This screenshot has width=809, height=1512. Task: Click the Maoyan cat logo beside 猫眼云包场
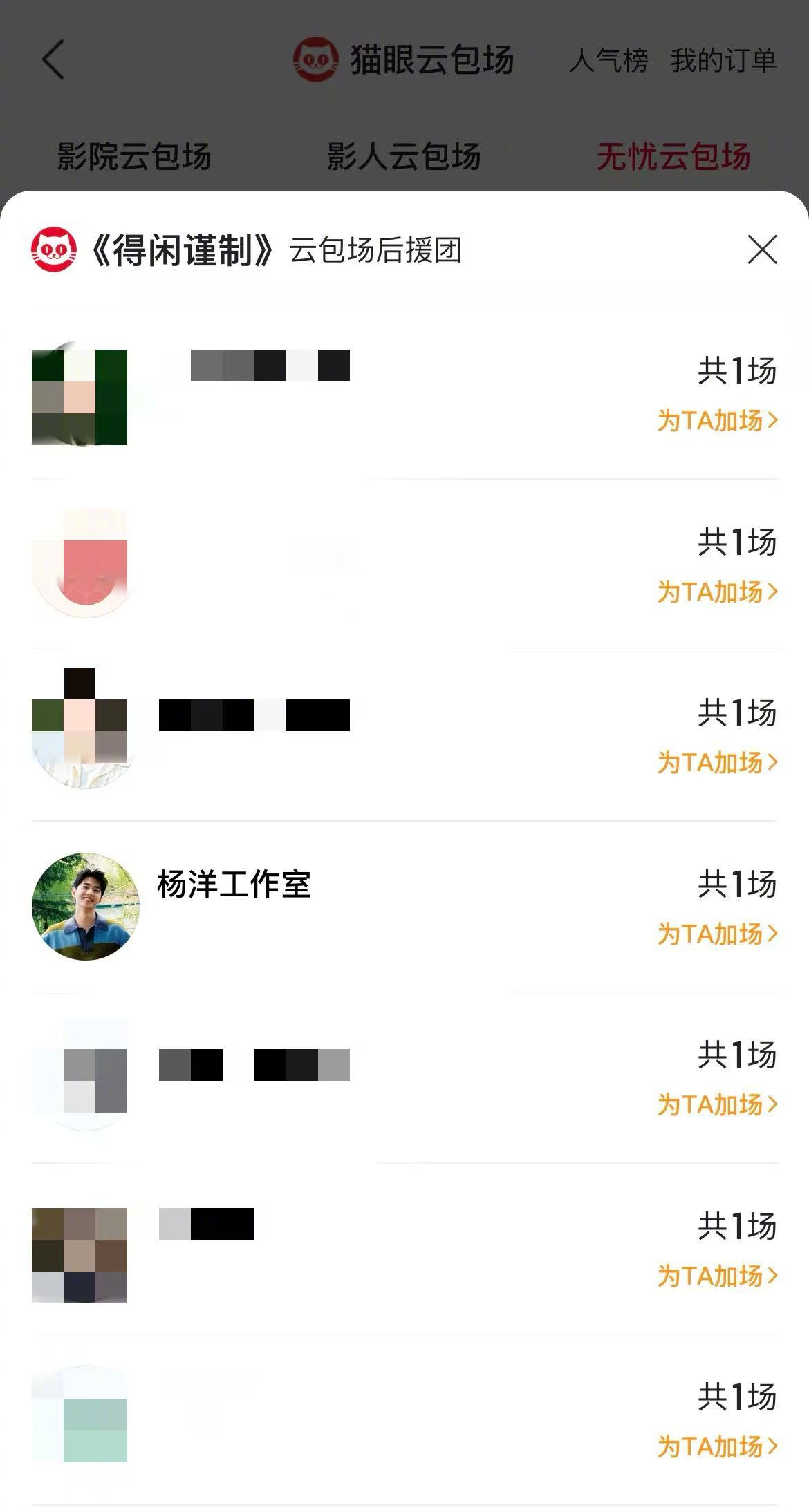(x=315, y=61)
